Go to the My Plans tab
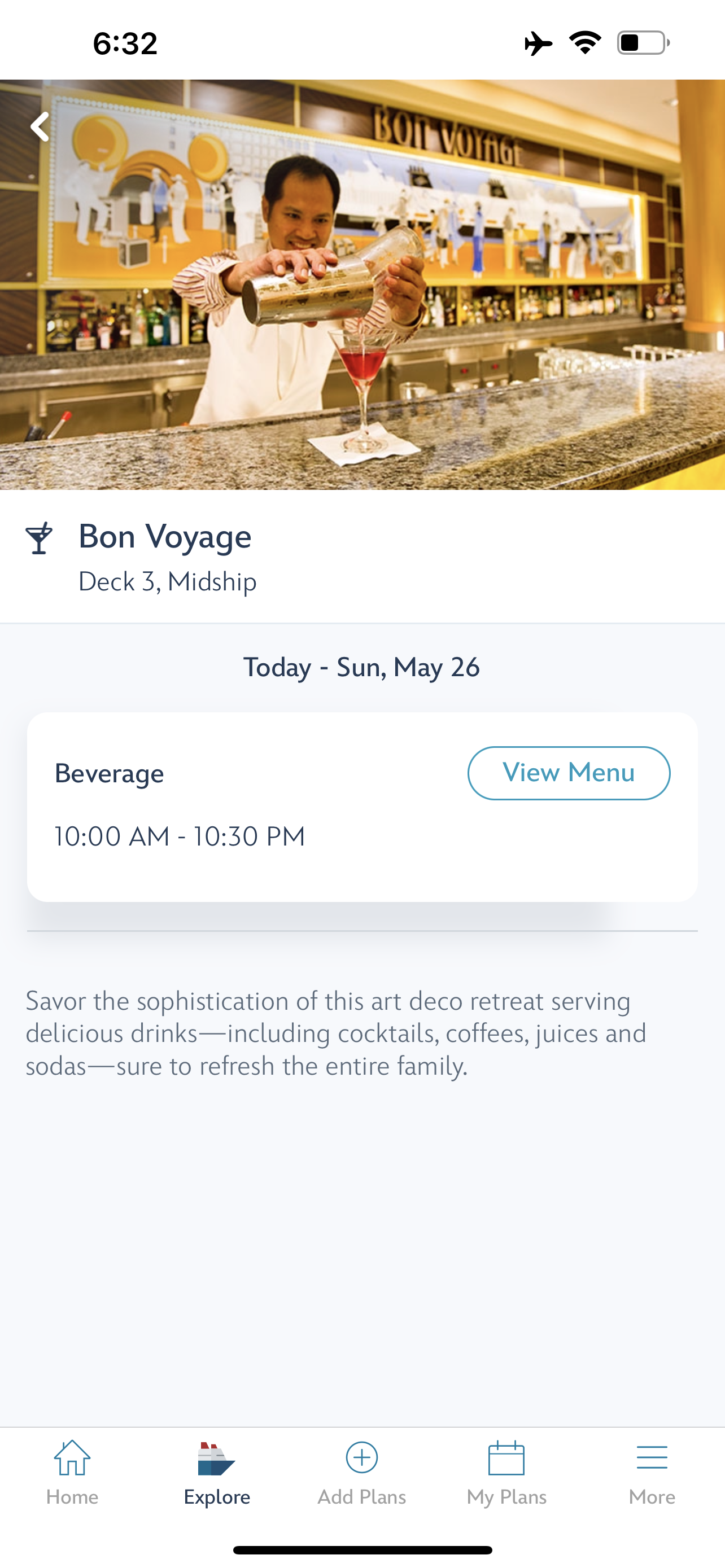Image resolution: width=725 pixels, height=1568 pixels. [507, 1473]
